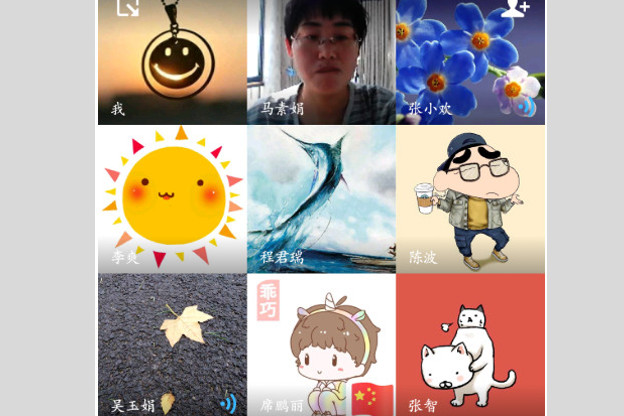Select my own tile labeled 我
This screenshot has width=624, height=416.
coord(172,62)
